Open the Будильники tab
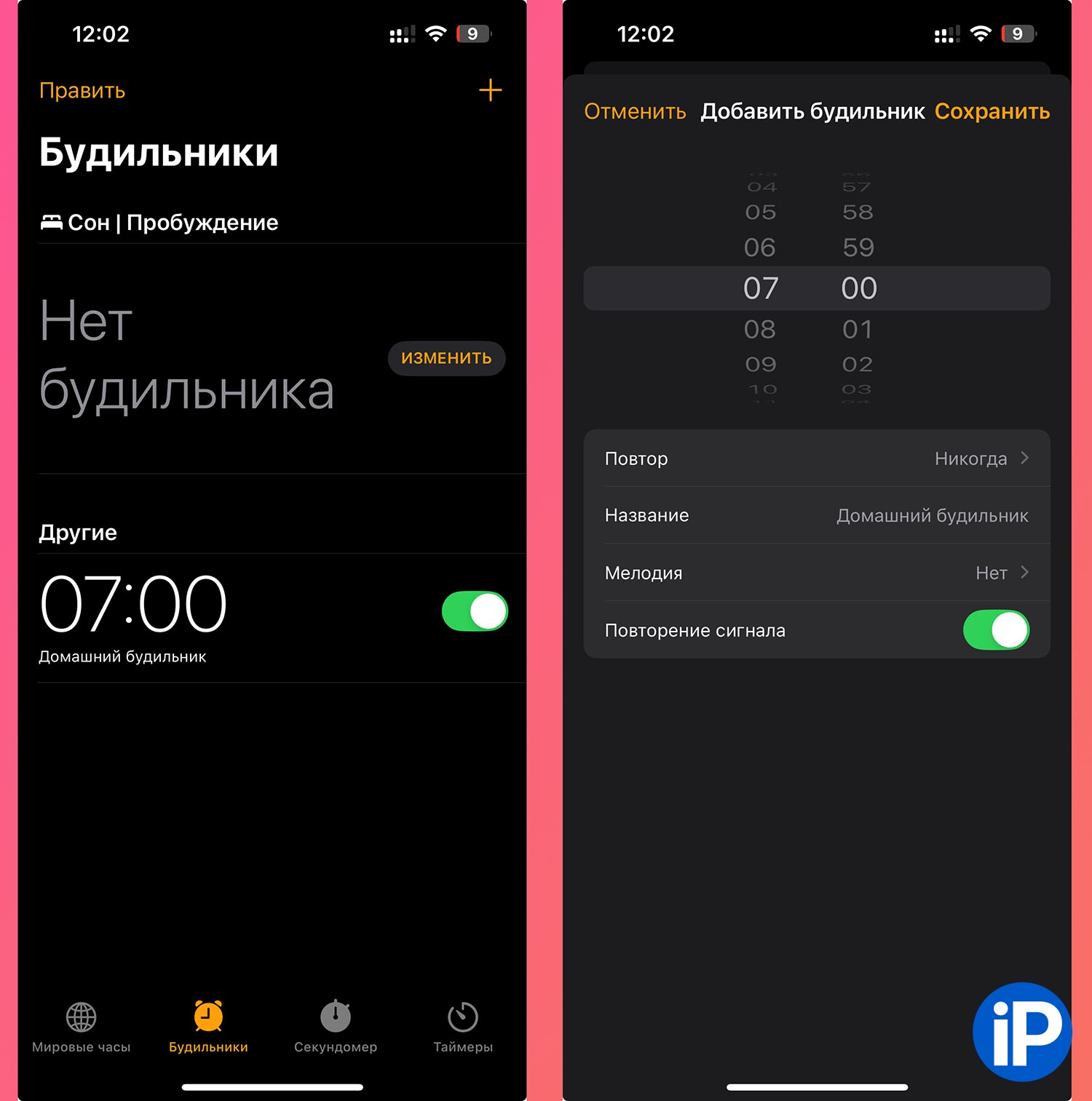The height and width of the screenshot is (1101, 1092). (208, 1026)
